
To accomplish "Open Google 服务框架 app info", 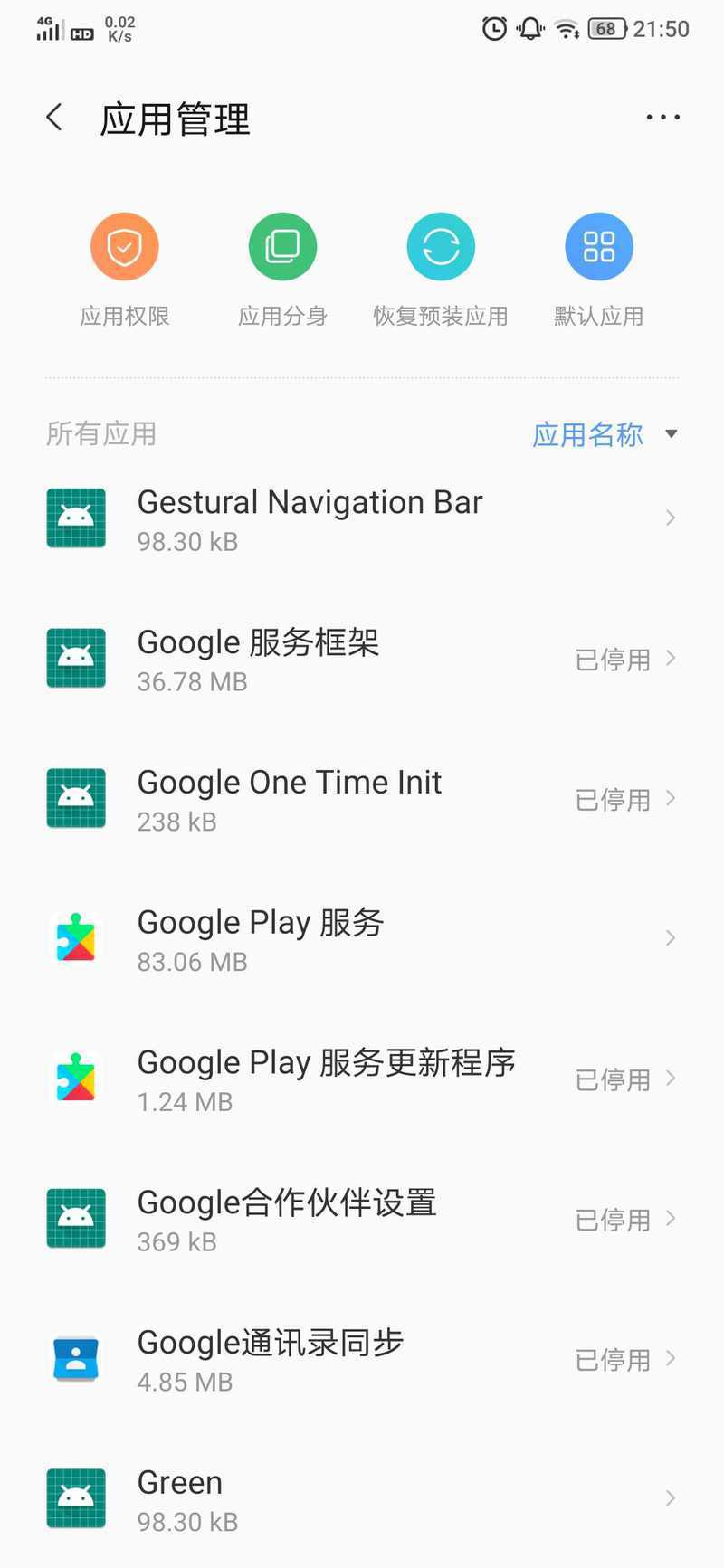I will point(362,659).
